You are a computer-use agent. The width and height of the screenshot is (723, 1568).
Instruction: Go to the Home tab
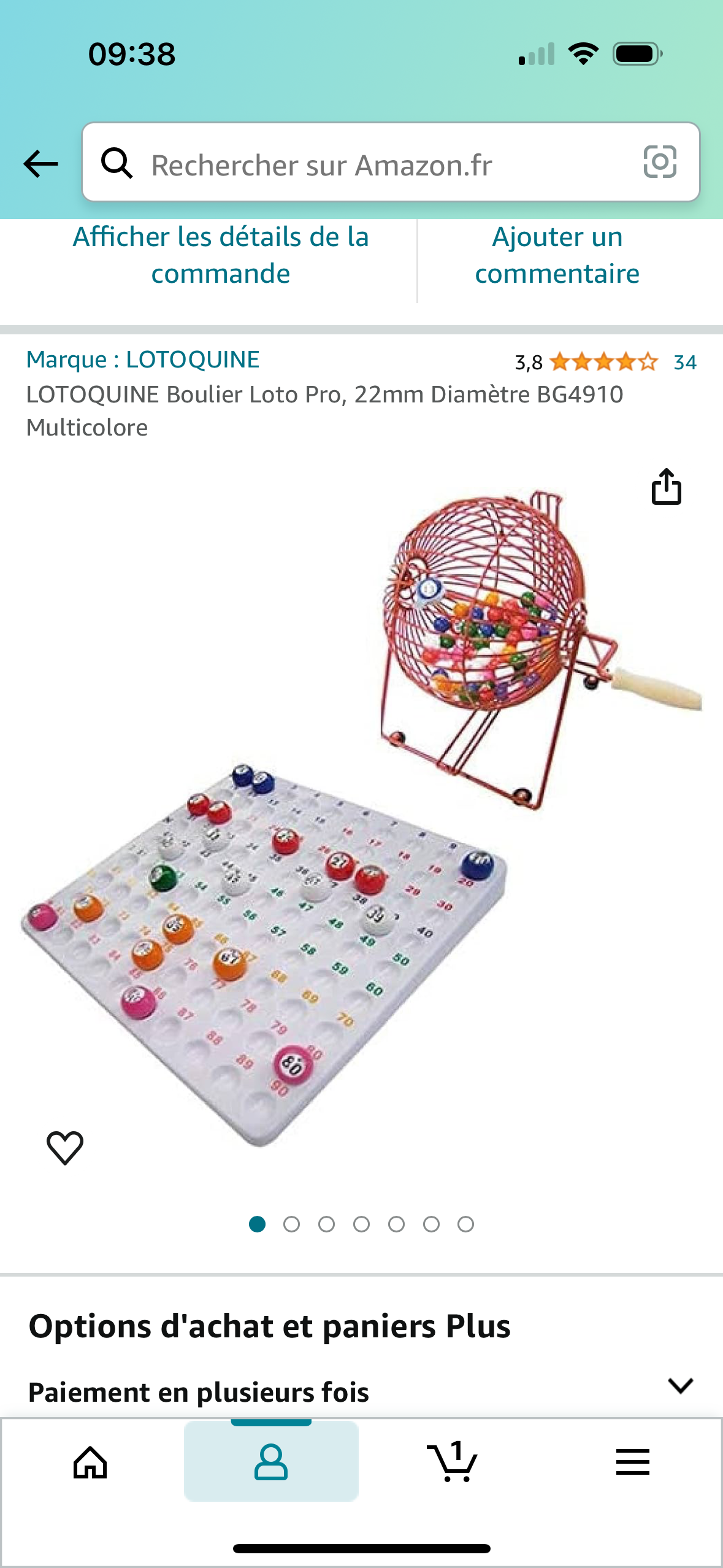click(x=90, y=1462)
